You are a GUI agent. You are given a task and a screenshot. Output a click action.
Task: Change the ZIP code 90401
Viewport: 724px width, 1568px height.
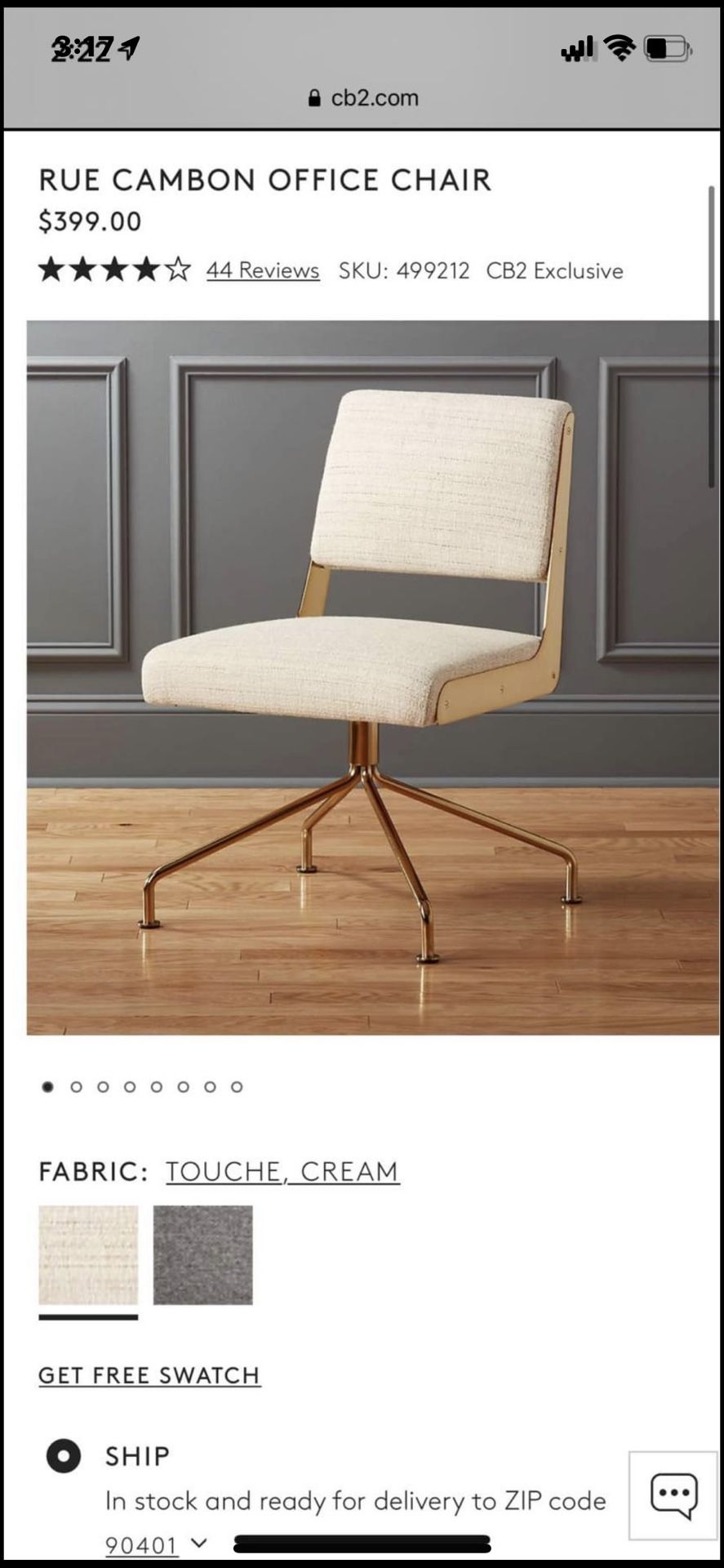click(x=155, y=1545)
